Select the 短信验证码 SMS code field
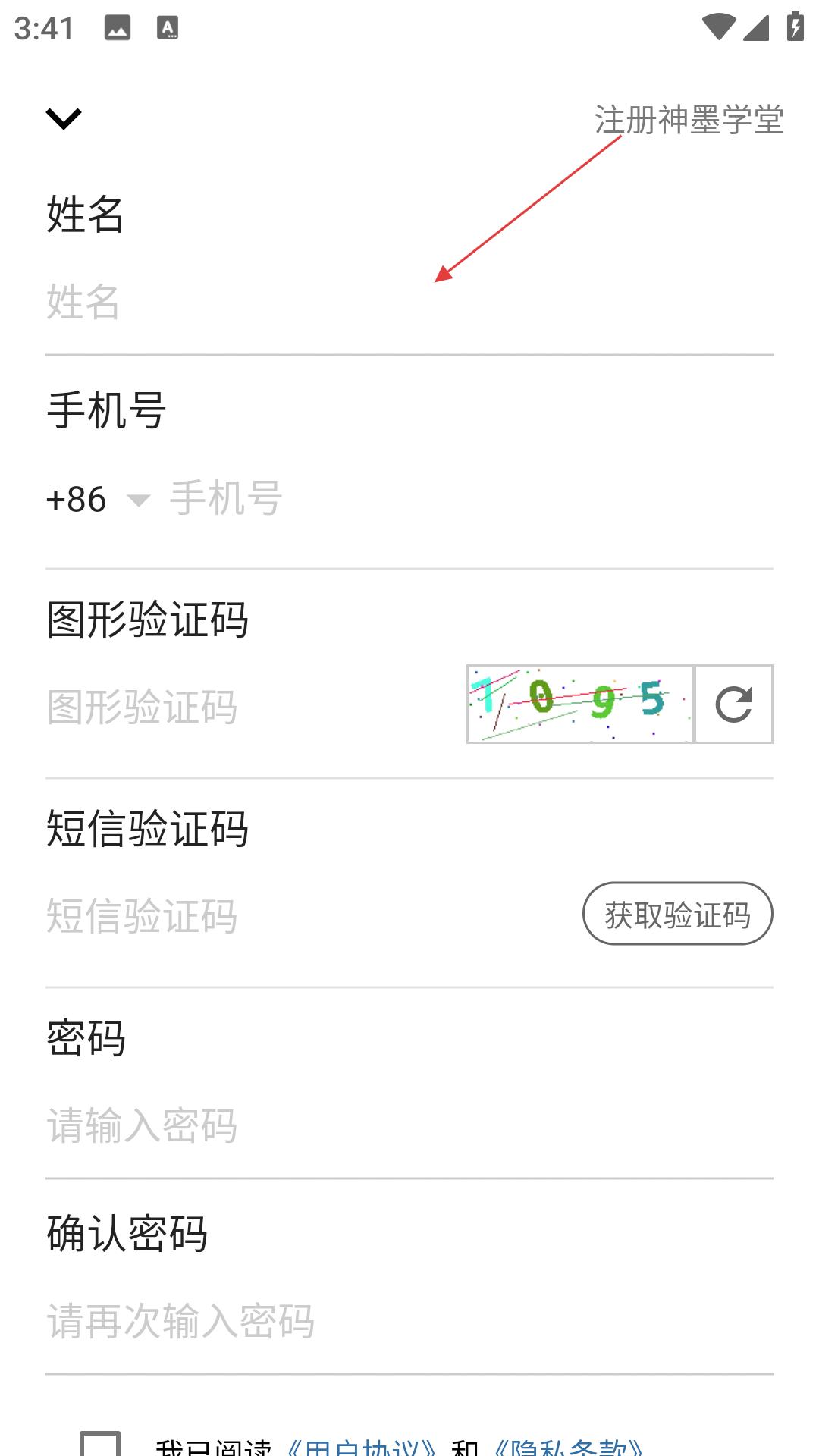The image size is (819, 1456). 303,915
